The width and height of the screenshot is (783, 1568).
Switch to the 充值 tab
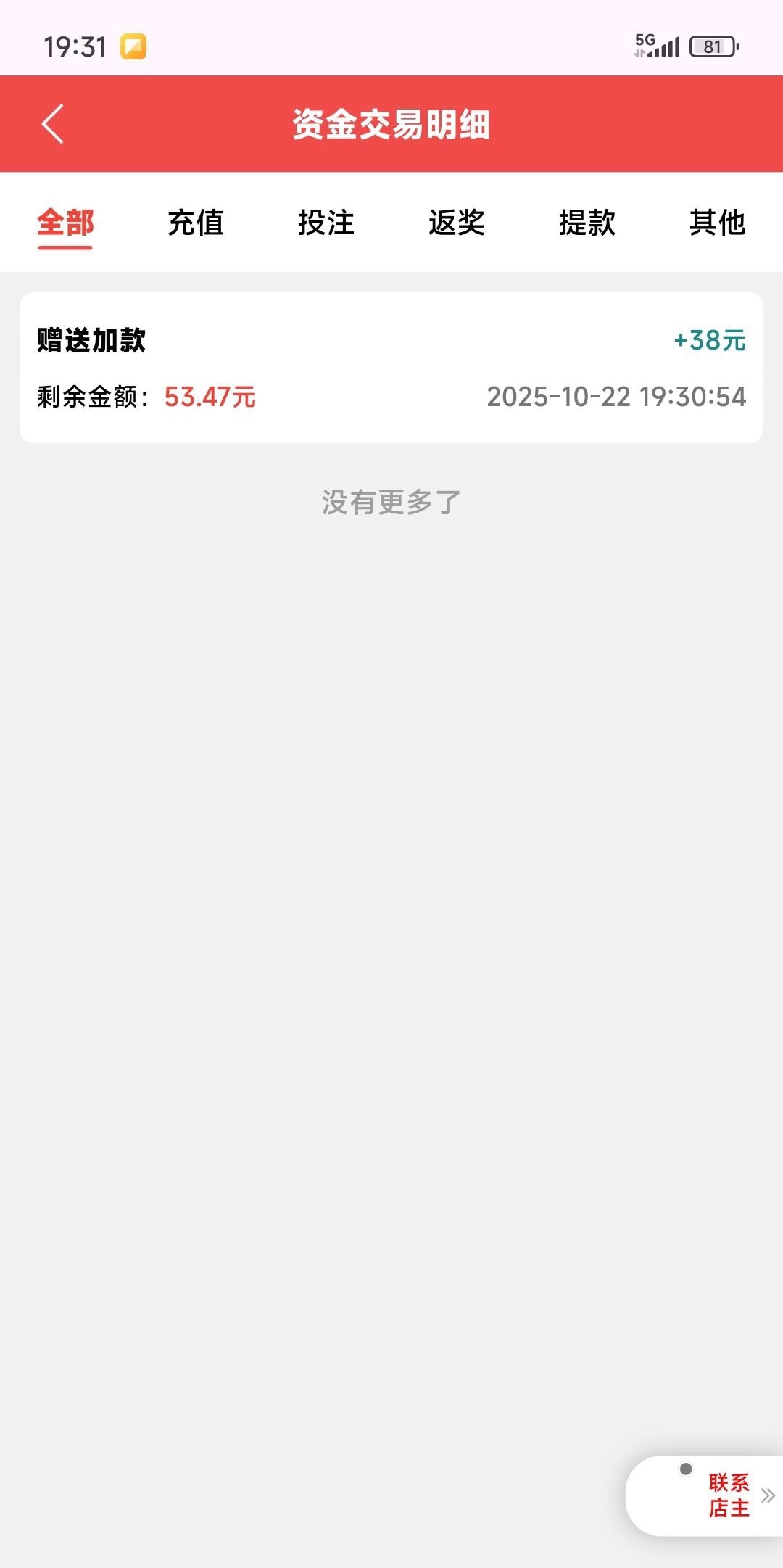tap(196, 223)
